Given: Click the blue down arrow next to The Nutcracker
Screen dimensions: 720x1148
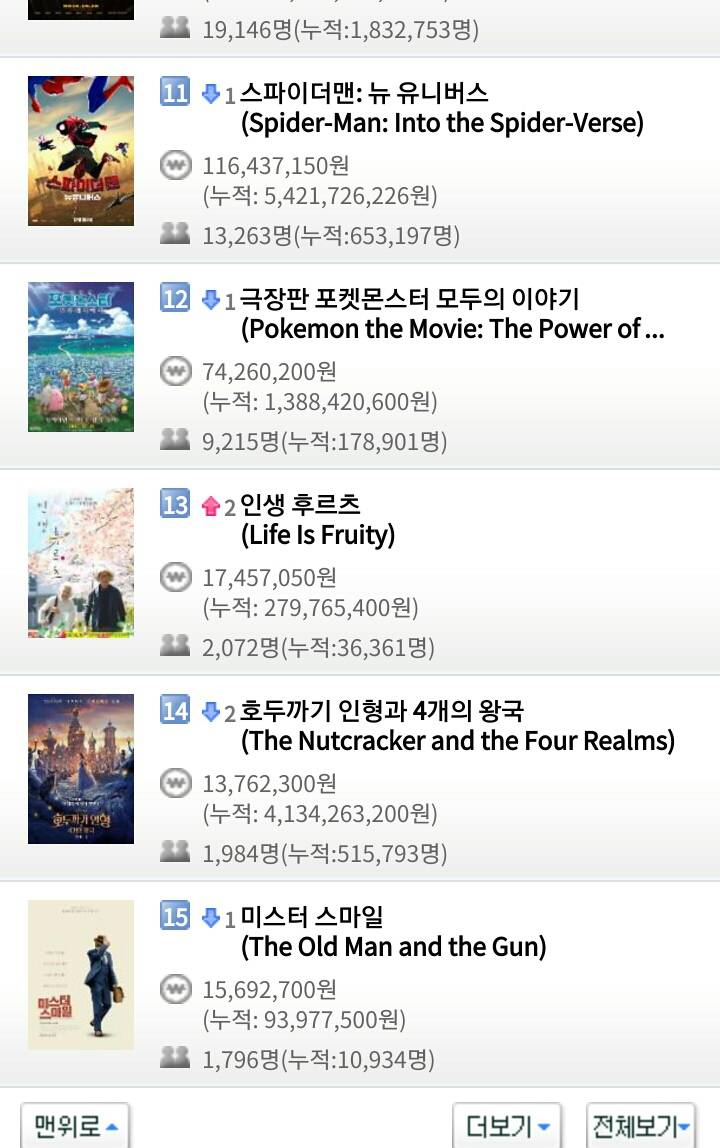Looking at the screenshot, I should (x=211, y=709).
